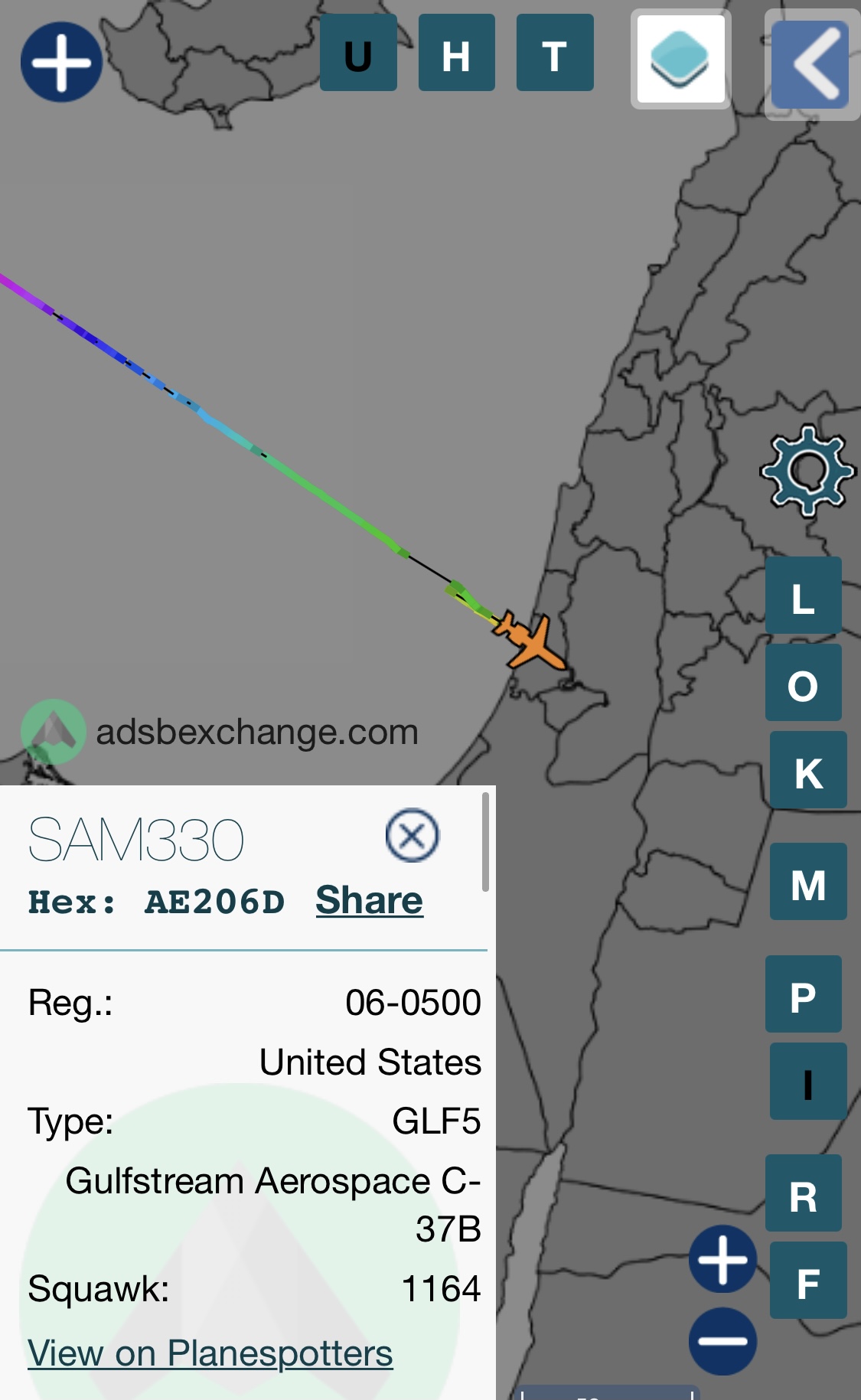
Task: Toggle the F map option
Action: point(808,1280)
